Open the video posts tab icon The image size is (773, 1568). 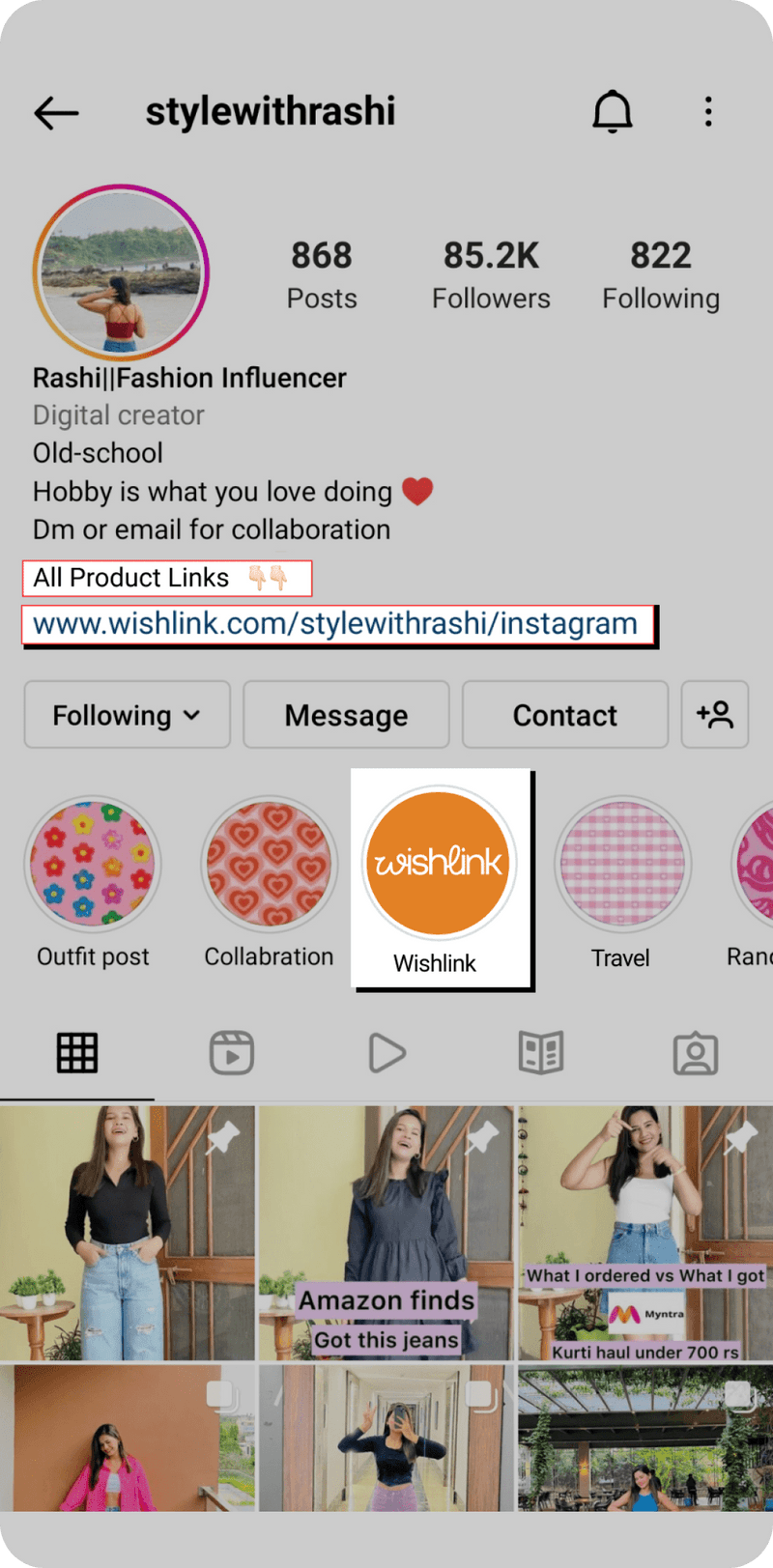coord(386,1053)
